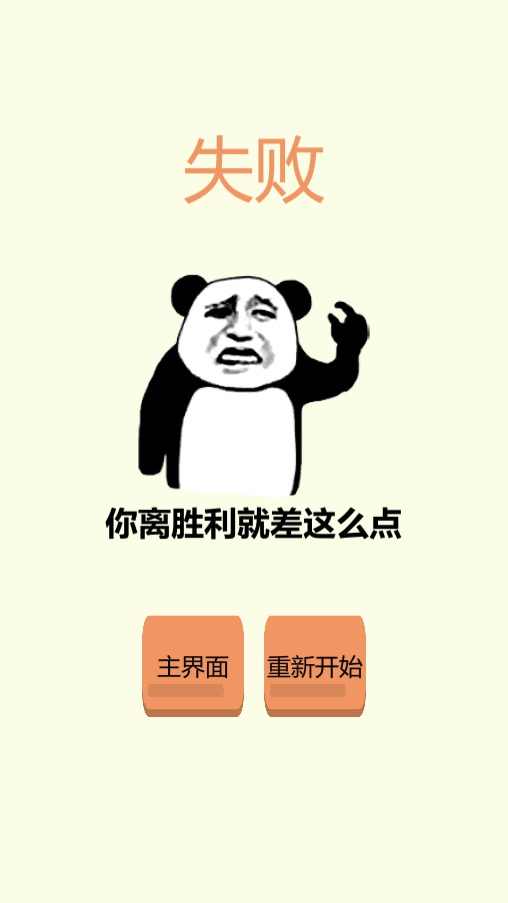Return to the main menu via 主界面
This screenshot has height=903, width=508.
tap(193, 666)
